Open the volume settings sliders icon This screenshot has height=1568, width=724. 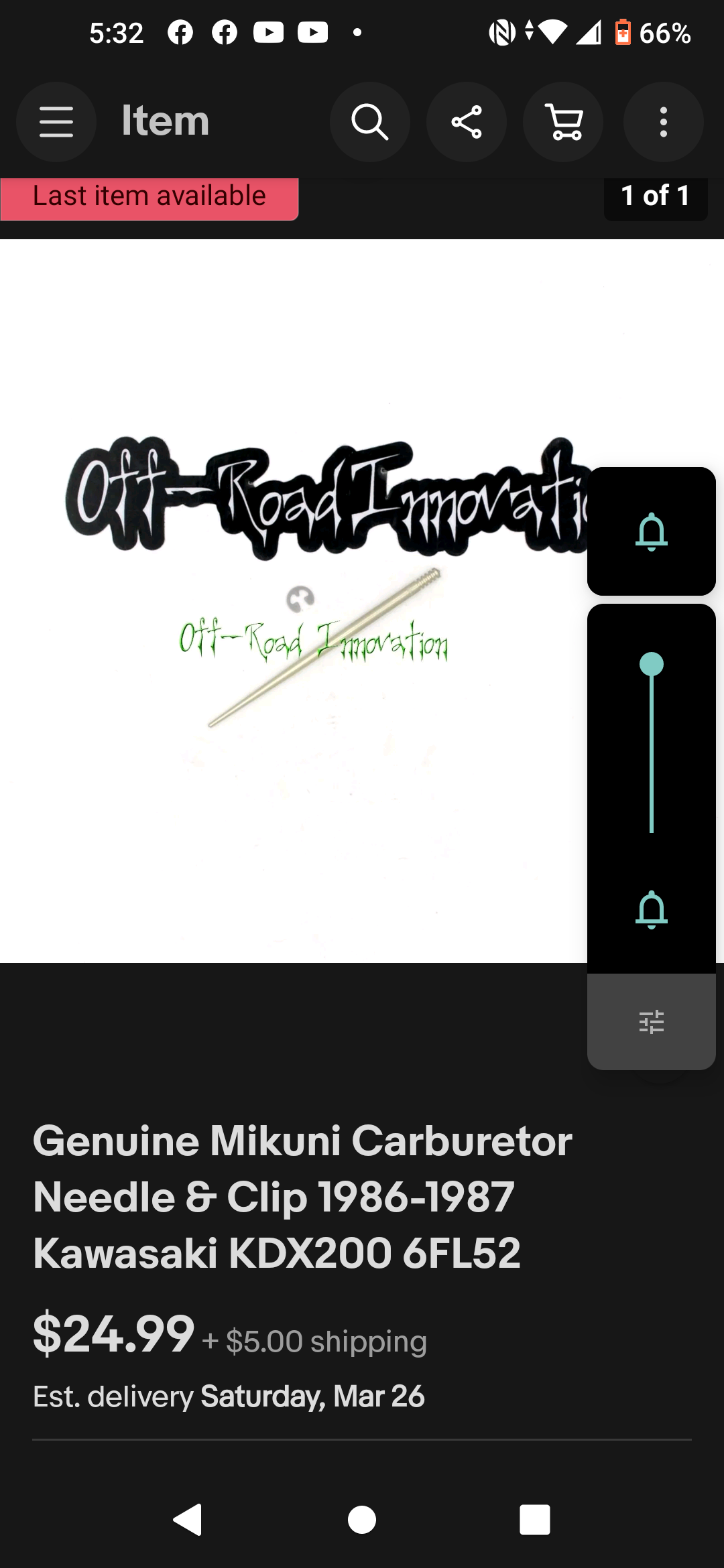(x=651, y=1021)
